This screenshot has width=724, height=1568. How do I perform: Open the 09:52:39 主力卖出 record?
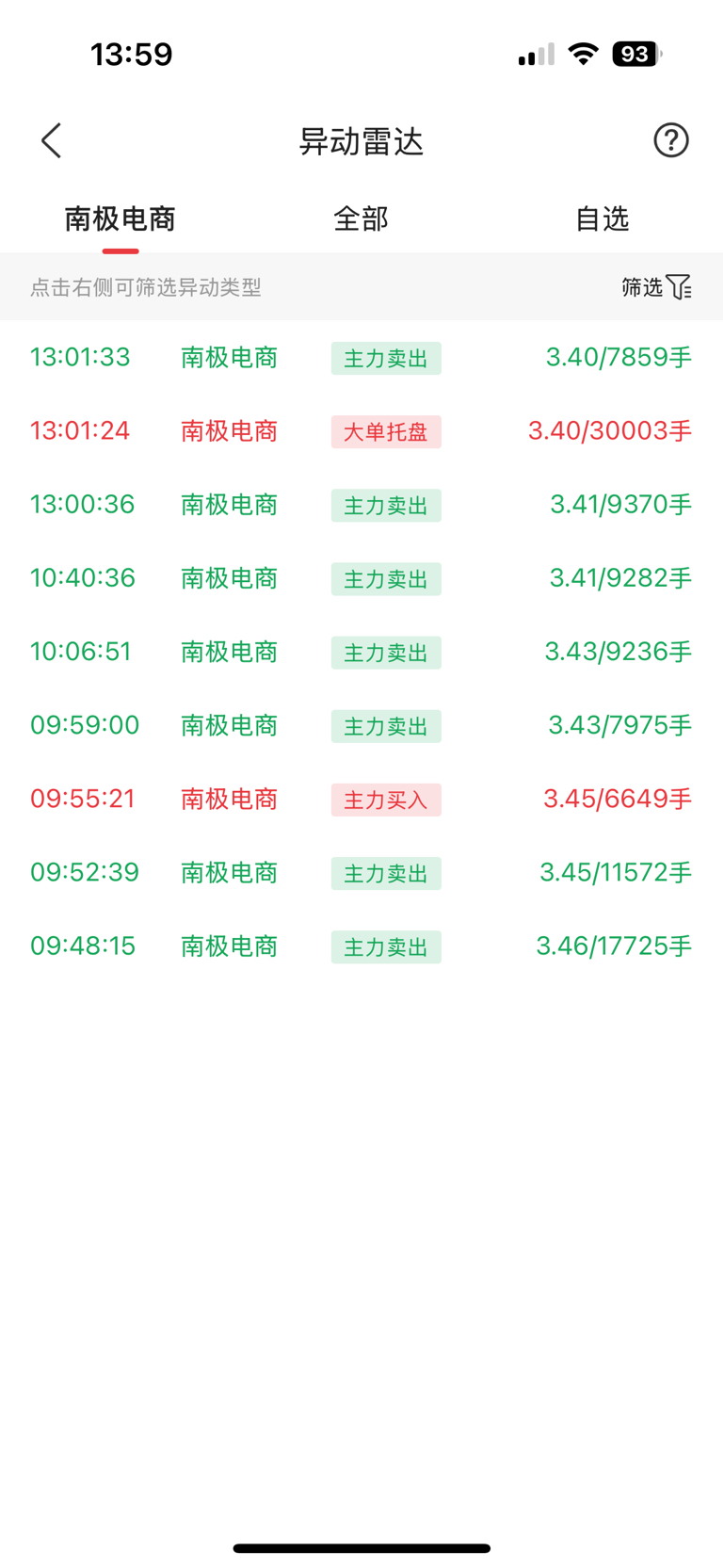[362, 873]
